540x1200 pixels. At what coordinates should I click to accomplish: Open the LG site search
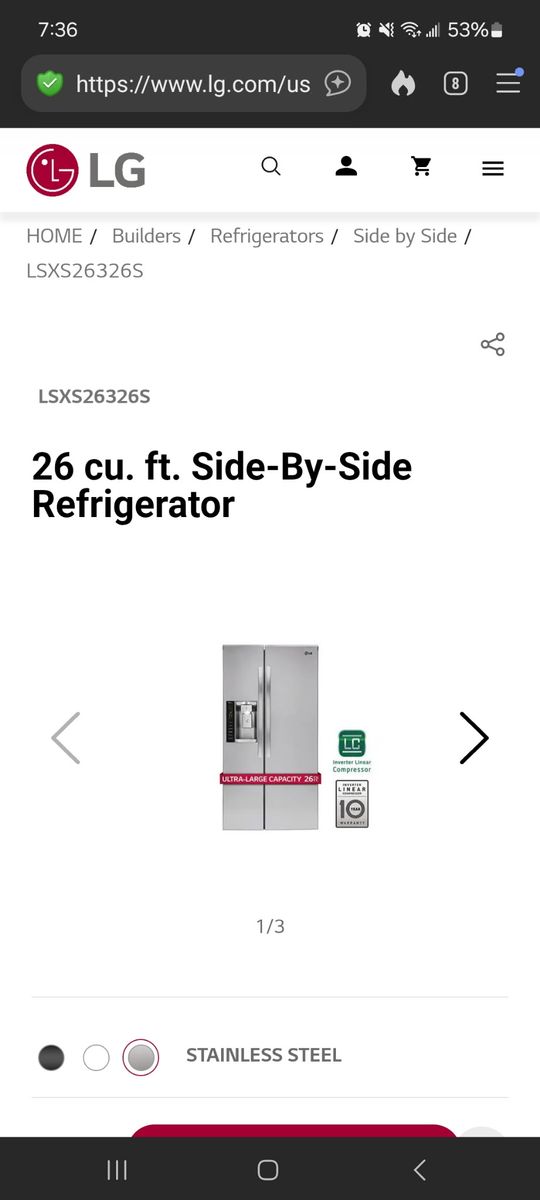[x=271, y=167]
